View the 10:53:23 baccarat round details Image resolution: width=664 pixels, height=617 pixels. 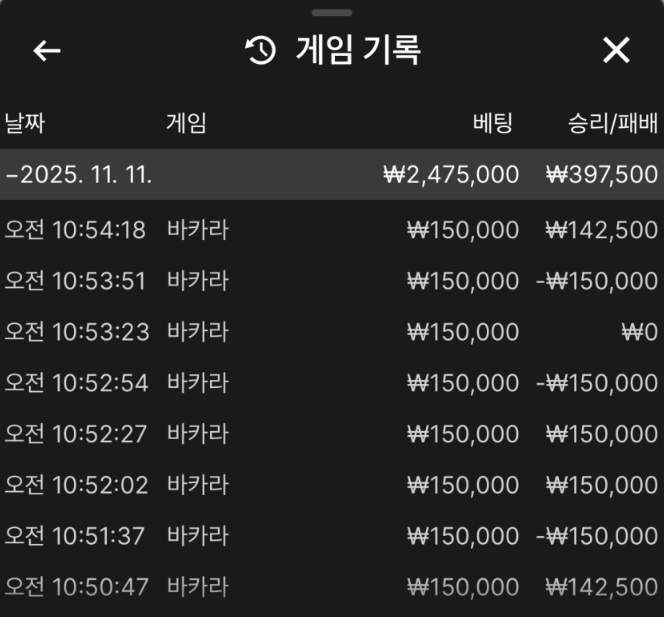(x=331, y=332)
